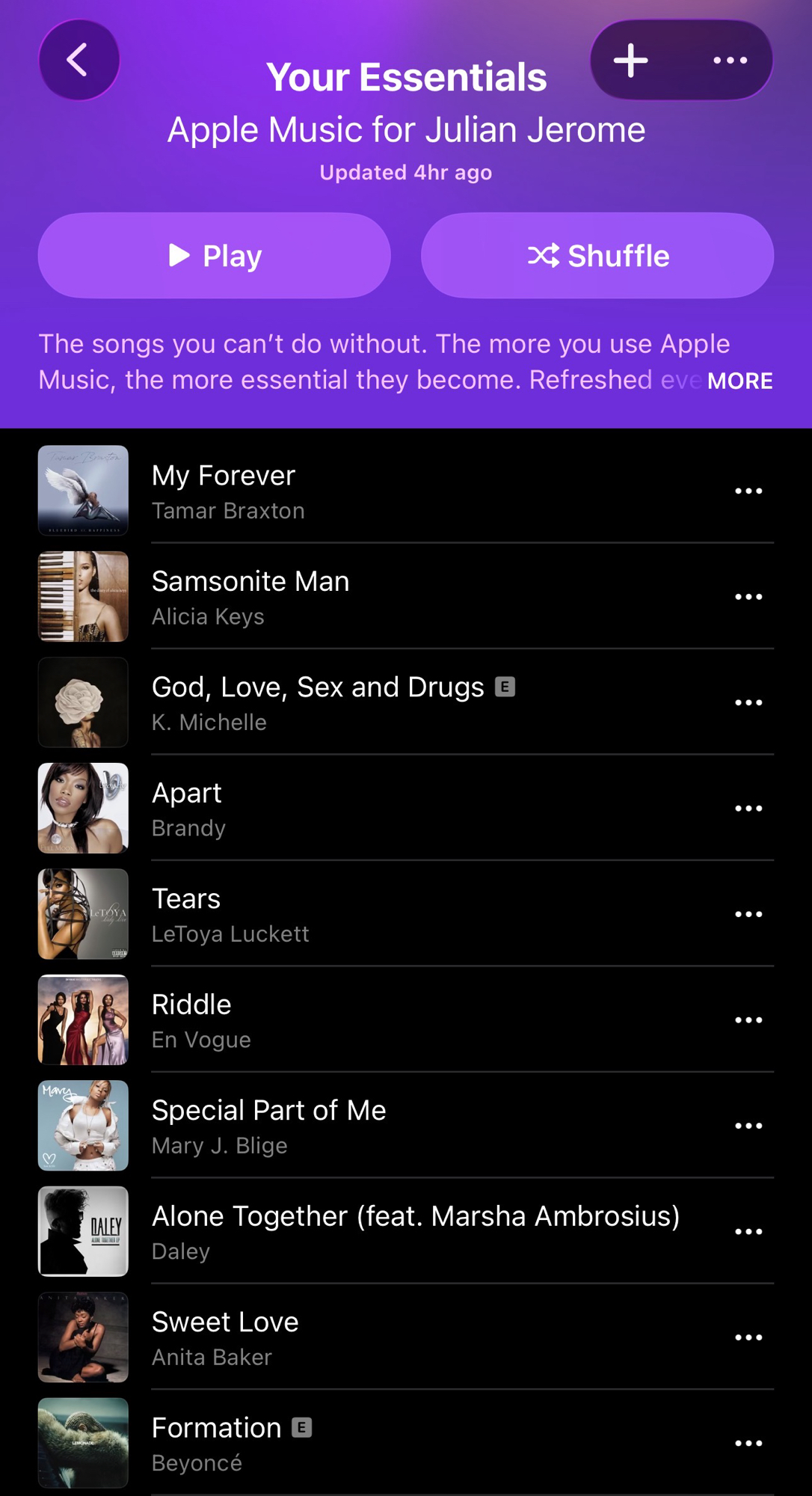Image resolution: width=812 pixels, height=1496 pixels.
Task: Go back to the previous screen
Action: 79,60
